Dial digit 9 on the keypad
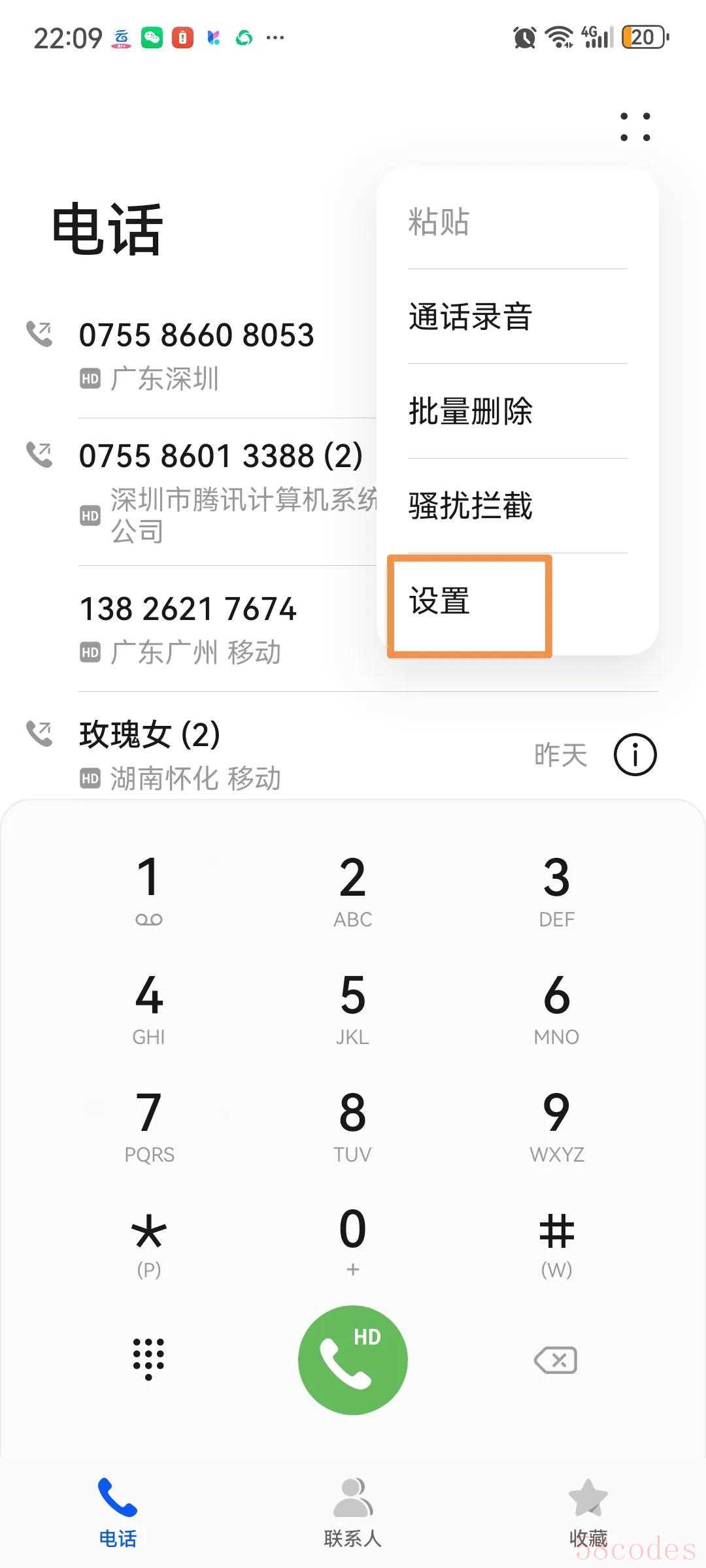 click(556, 1126)
